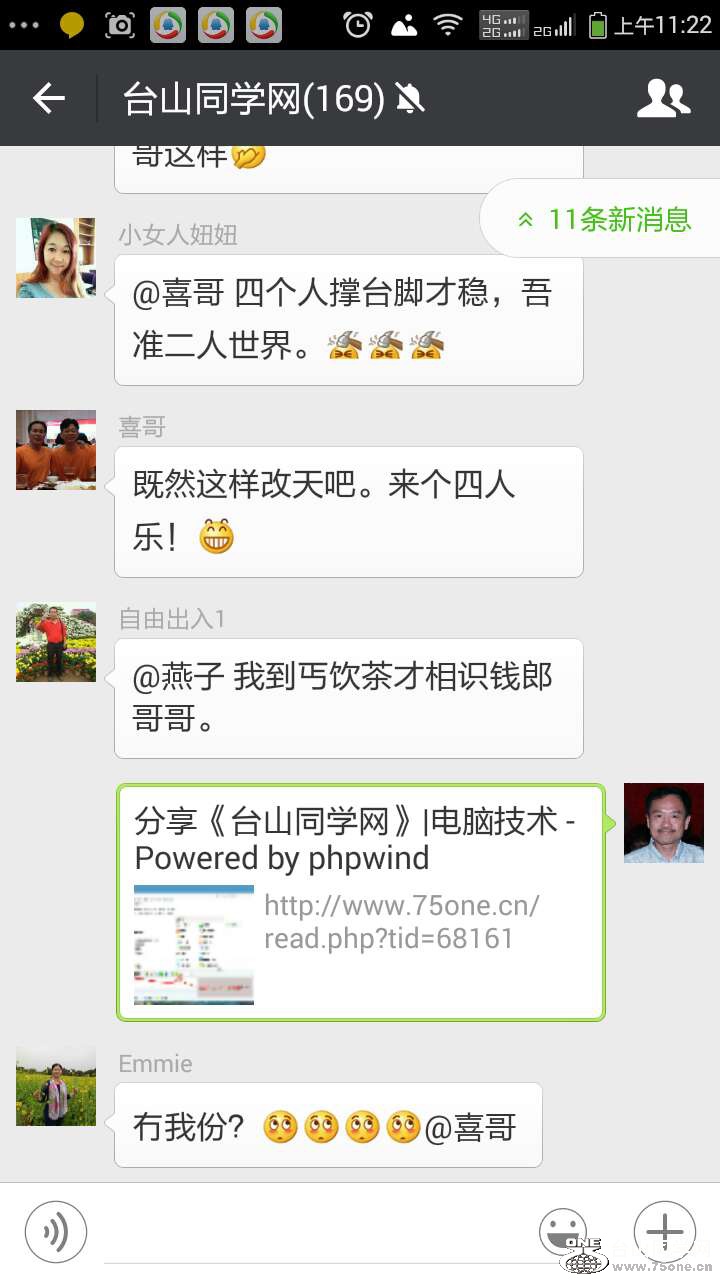The height and width of the screenshot is (1280, 720).
Task: Go back from the 台山同学网 chat
Action: click(48, 98)
